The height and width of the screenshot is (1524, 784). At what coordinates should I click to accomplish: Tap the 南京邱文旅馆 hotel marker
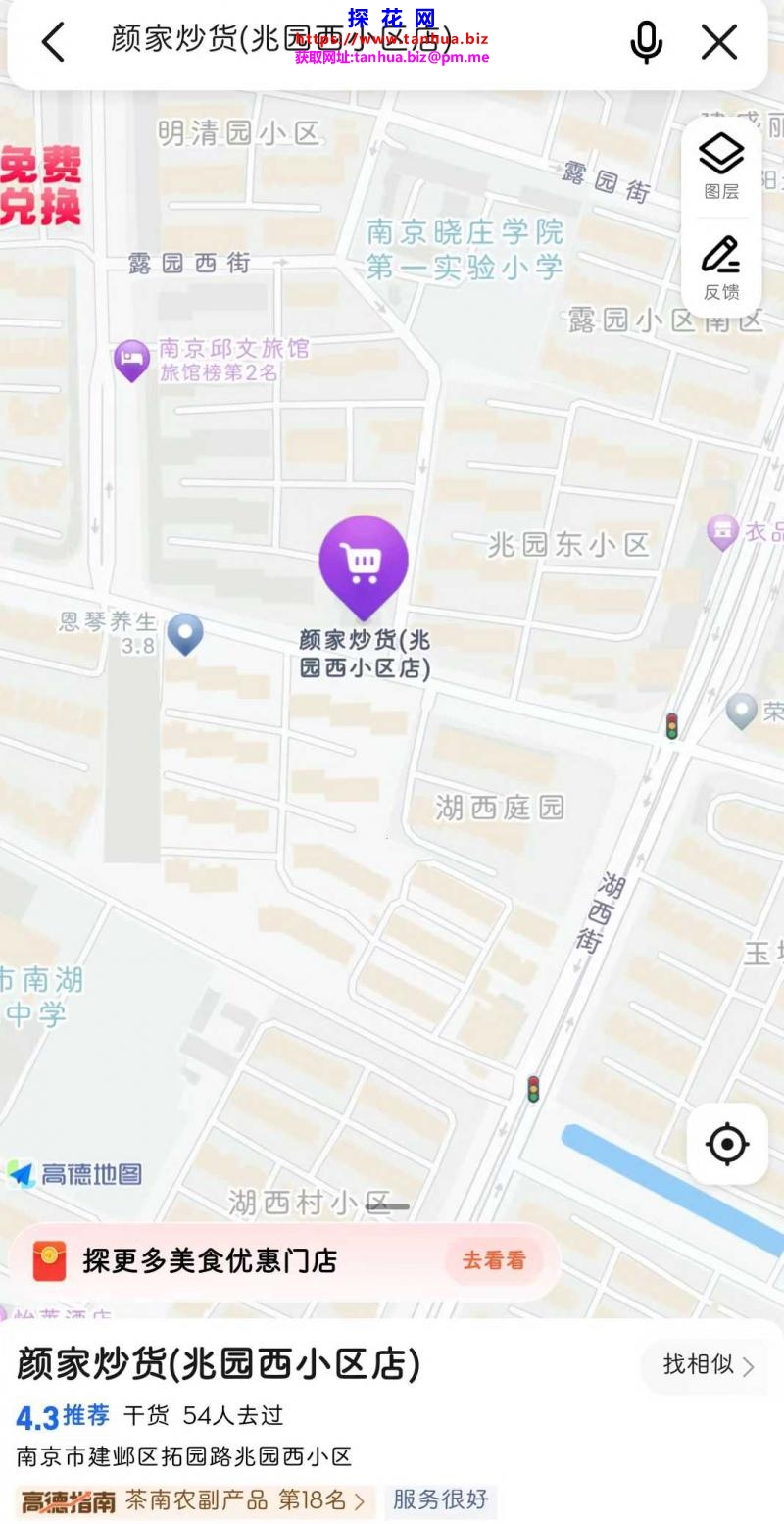[x=131, y=361]
